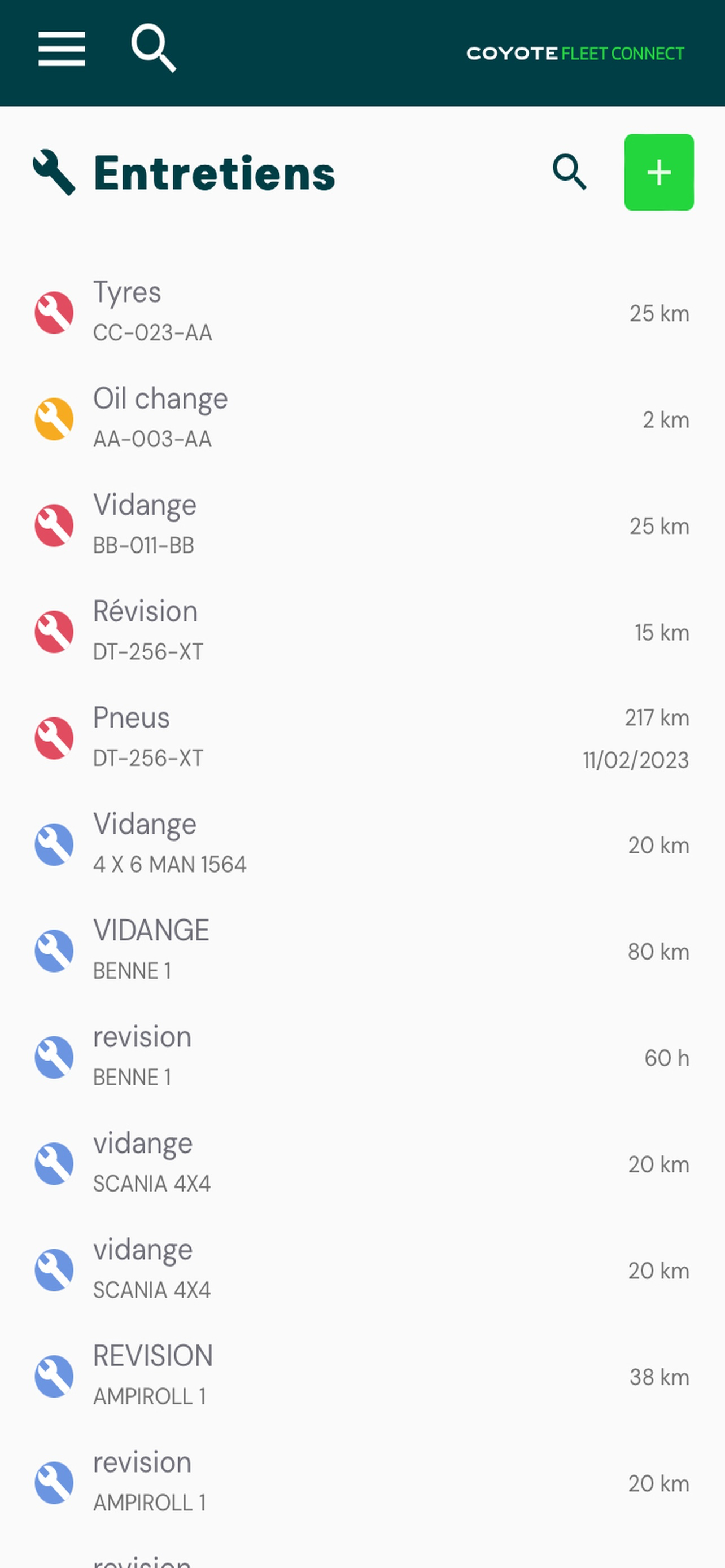Open the Vidange entry for BB-011-BB
Image resolution: width=725 pixels, height=1568 pixels.
click(x=362, y=525)
